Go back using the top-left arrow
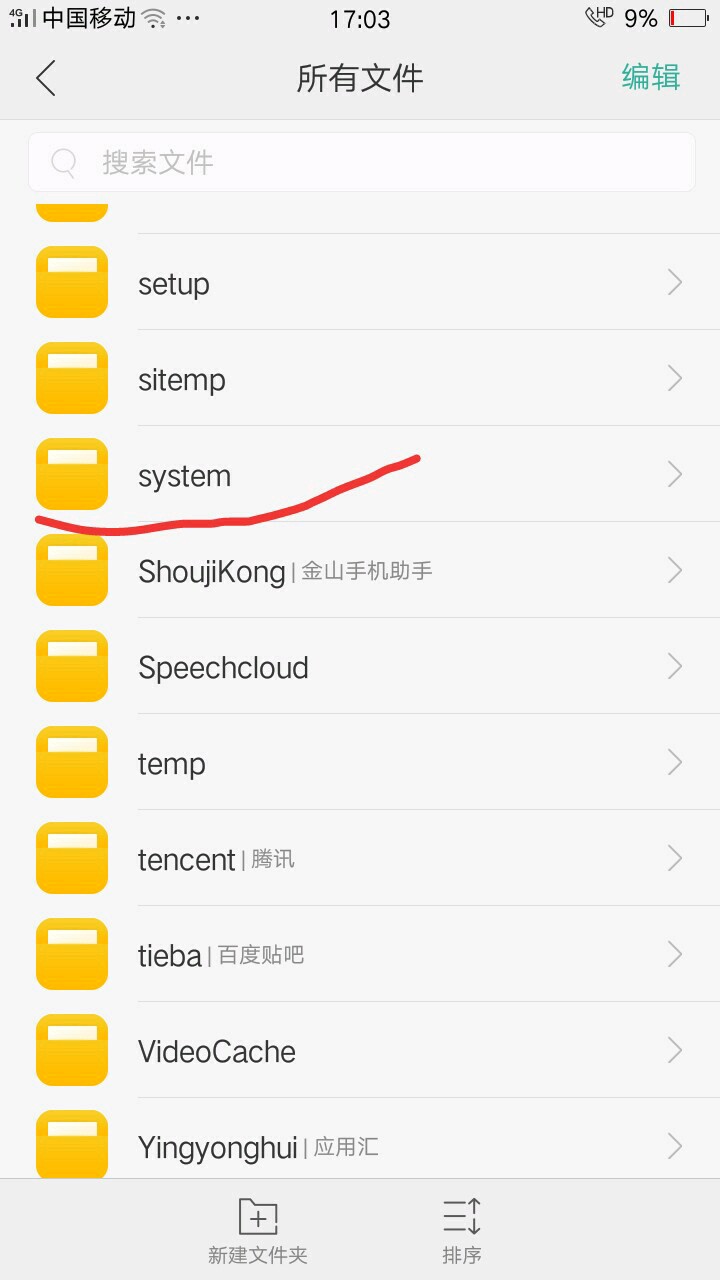The height and width of the screenshot is (1280, 720). pos(46,78)
